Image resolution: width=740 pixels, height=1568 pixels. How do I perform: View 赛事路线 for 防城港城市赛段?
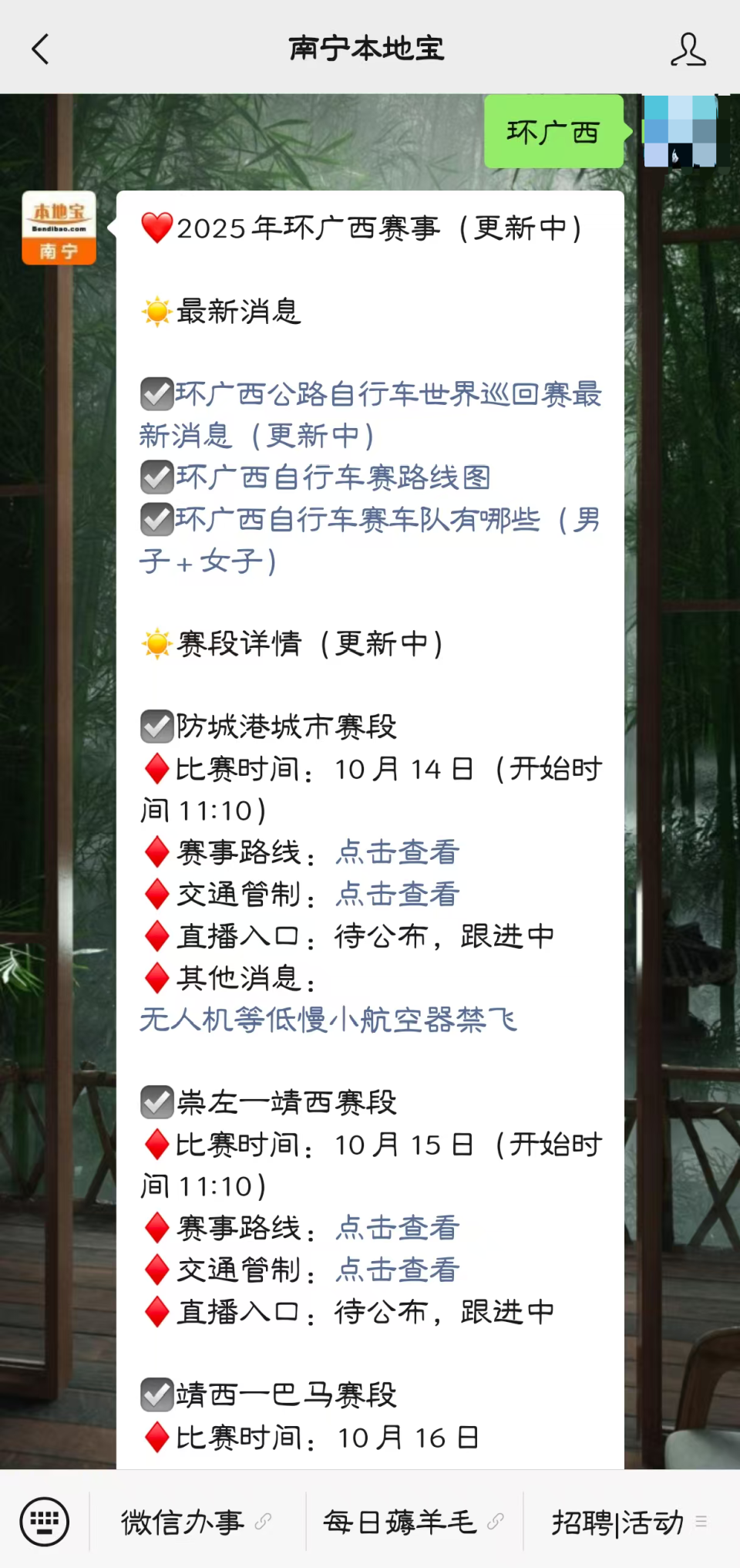click(x=397, y=853)
